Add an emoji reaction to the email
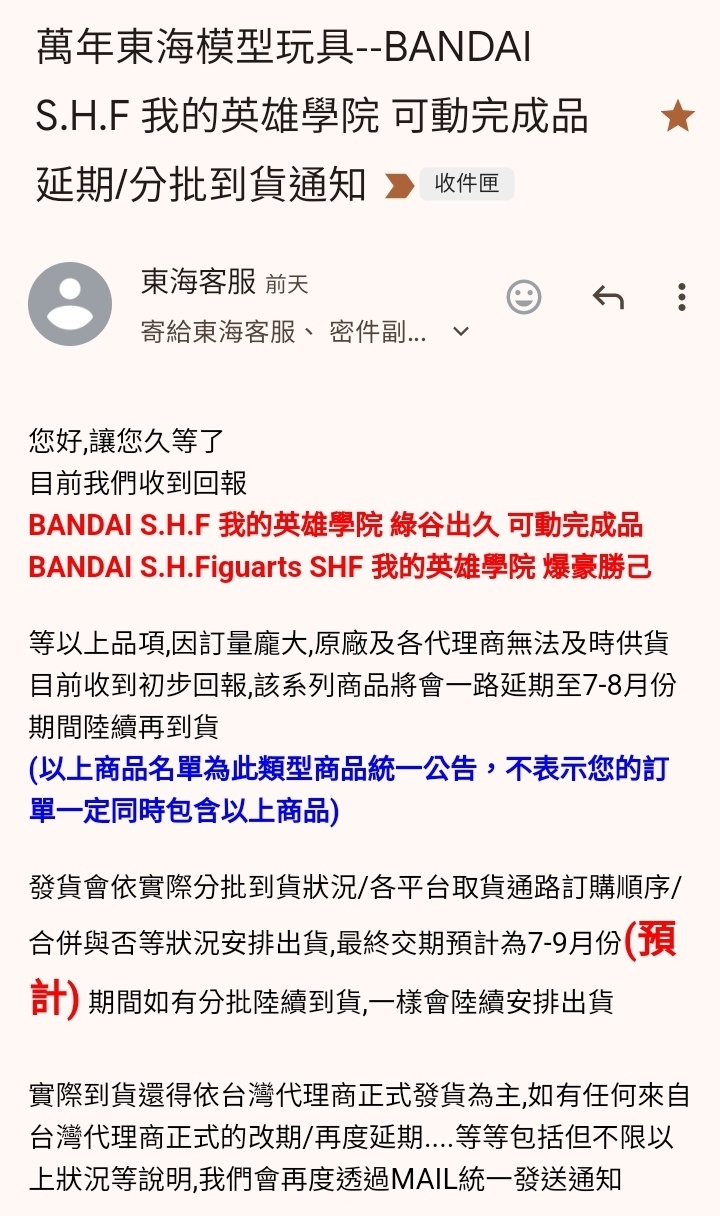This screenshot has width=720, height=1216. pos(524,297)
